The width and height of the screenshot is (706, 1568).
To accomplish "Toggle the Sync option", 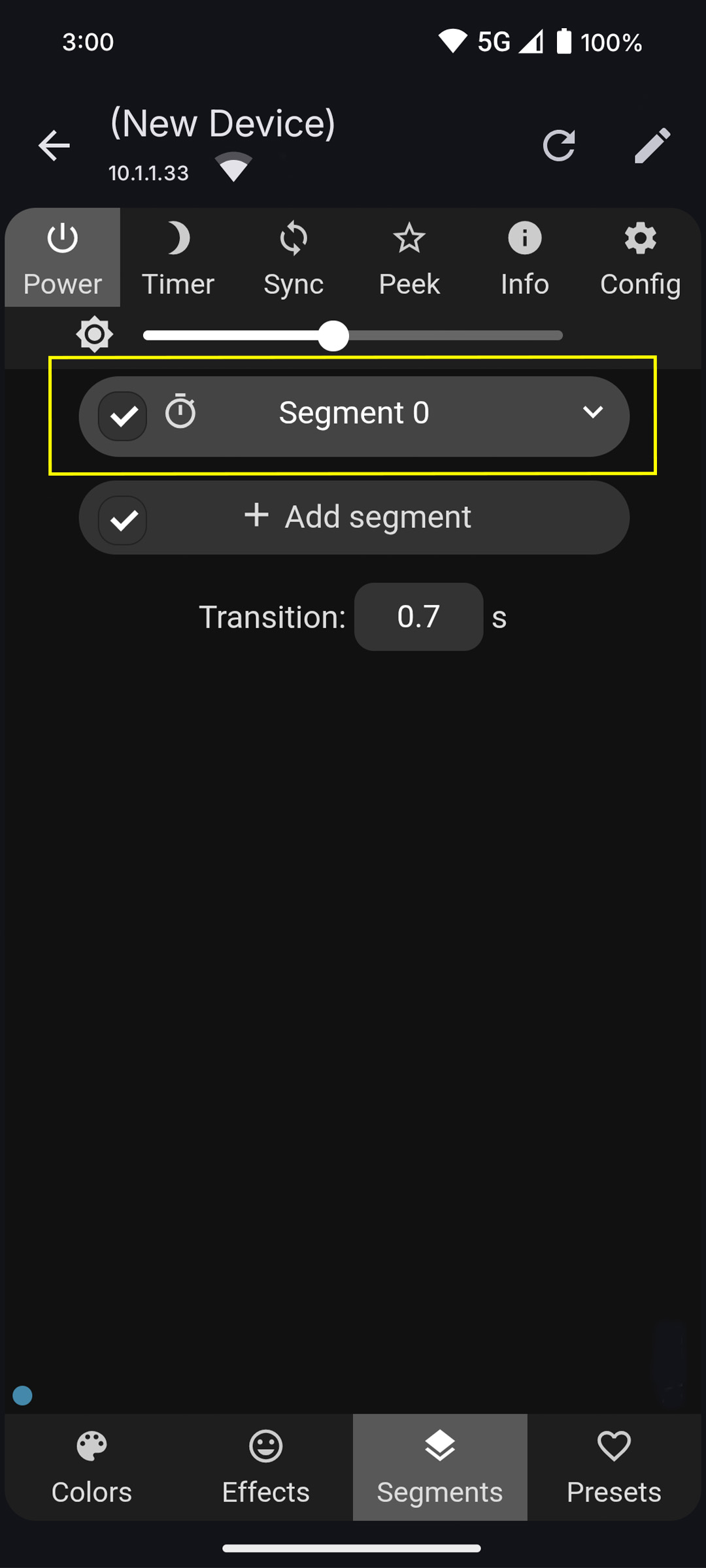I will [x=294, y=257].
